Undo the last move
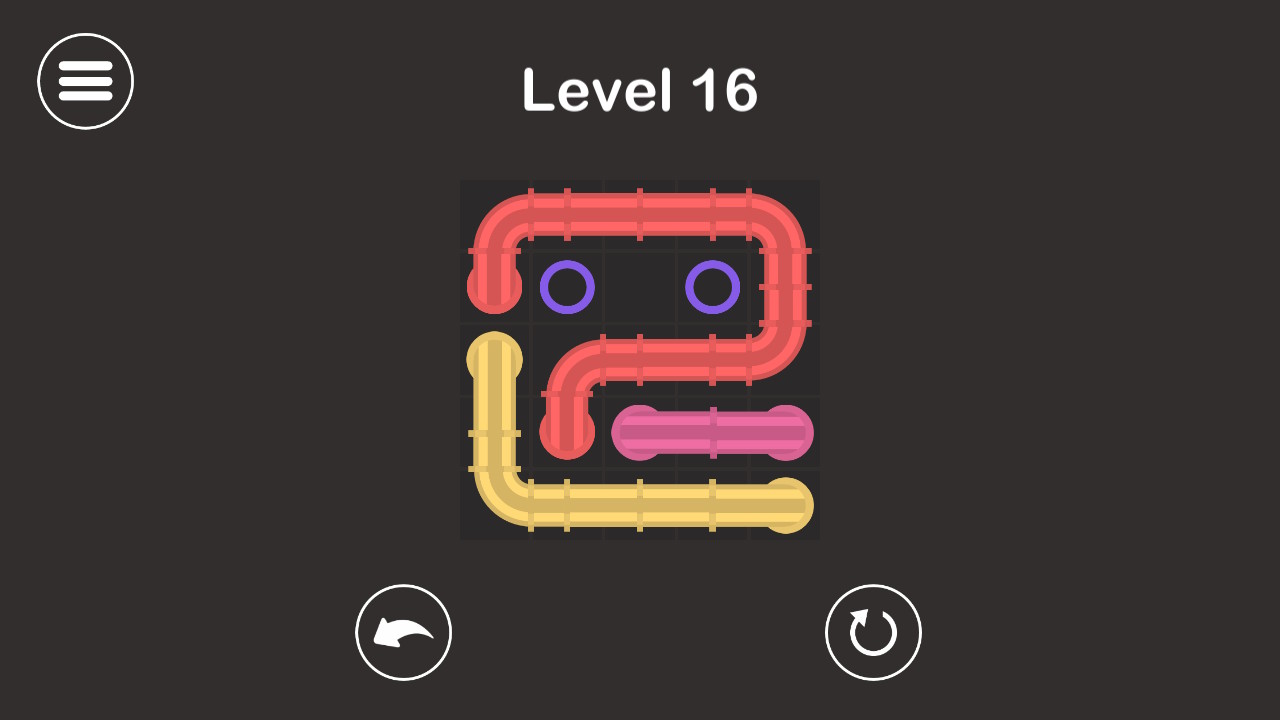The image size is (1280, 720). [x=403, y=632]
